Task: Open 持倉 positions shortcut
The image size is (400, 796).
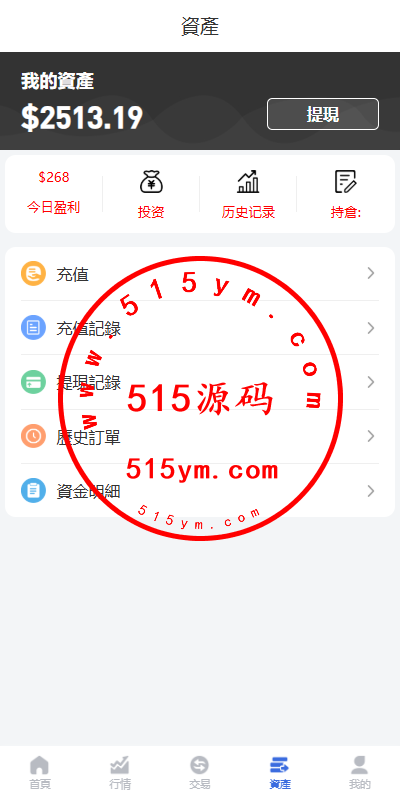Action: (346, 194)
